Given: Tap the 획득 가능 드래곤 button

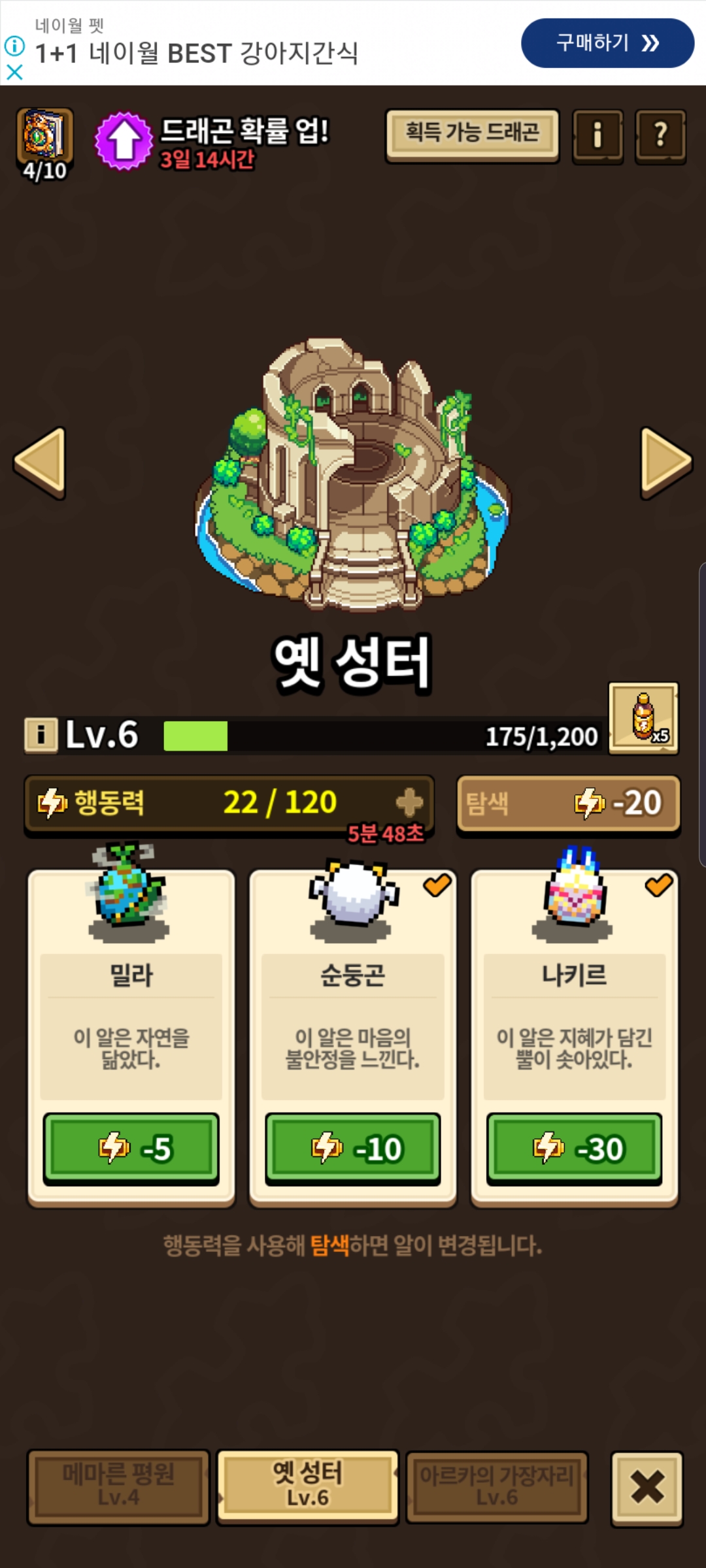Looking at the screenshot, I should [472, 134].
